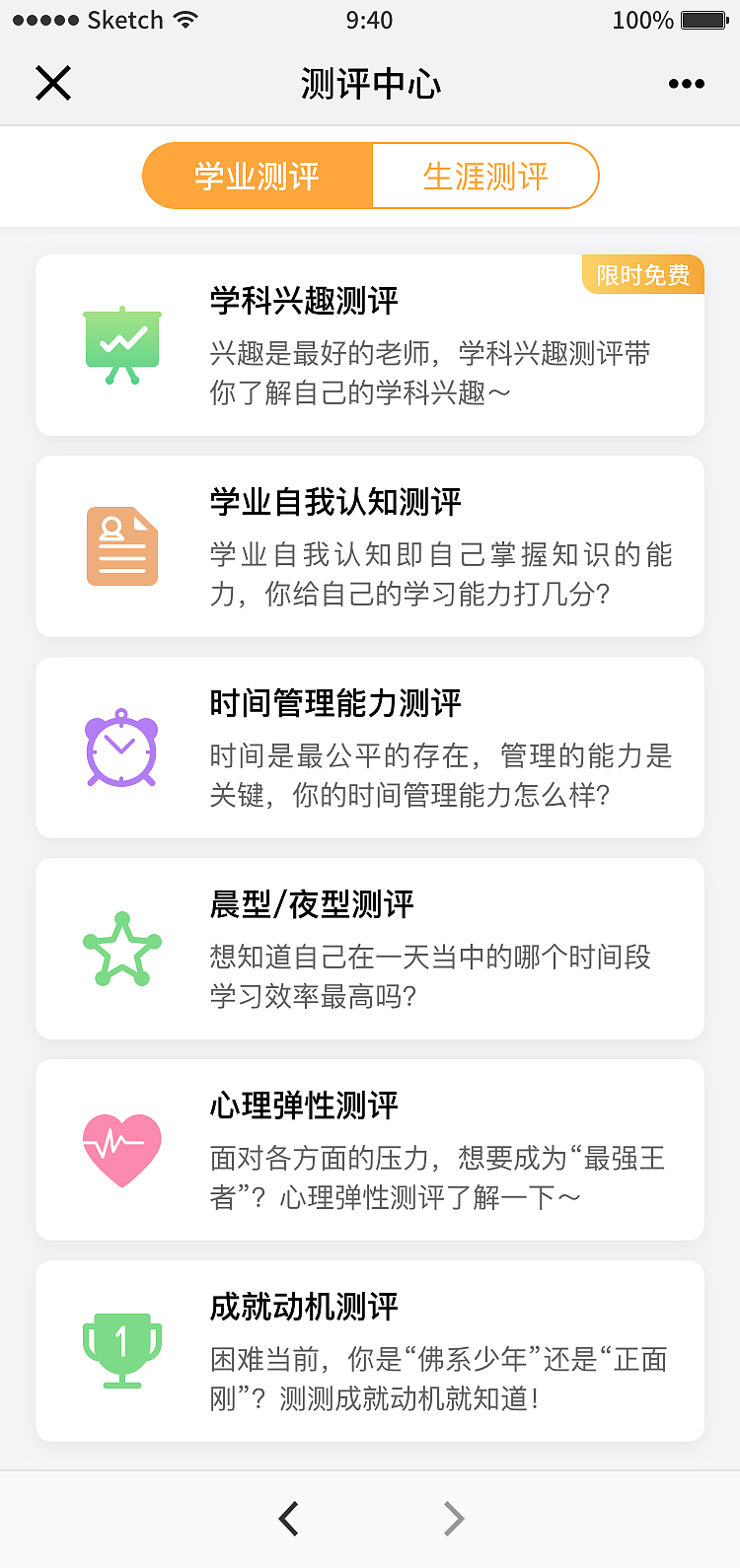The width and height of the screenshot is (740, 1568).
Task: Open the 成就动机测评 assessment card
Action: tap(370, 1350)
